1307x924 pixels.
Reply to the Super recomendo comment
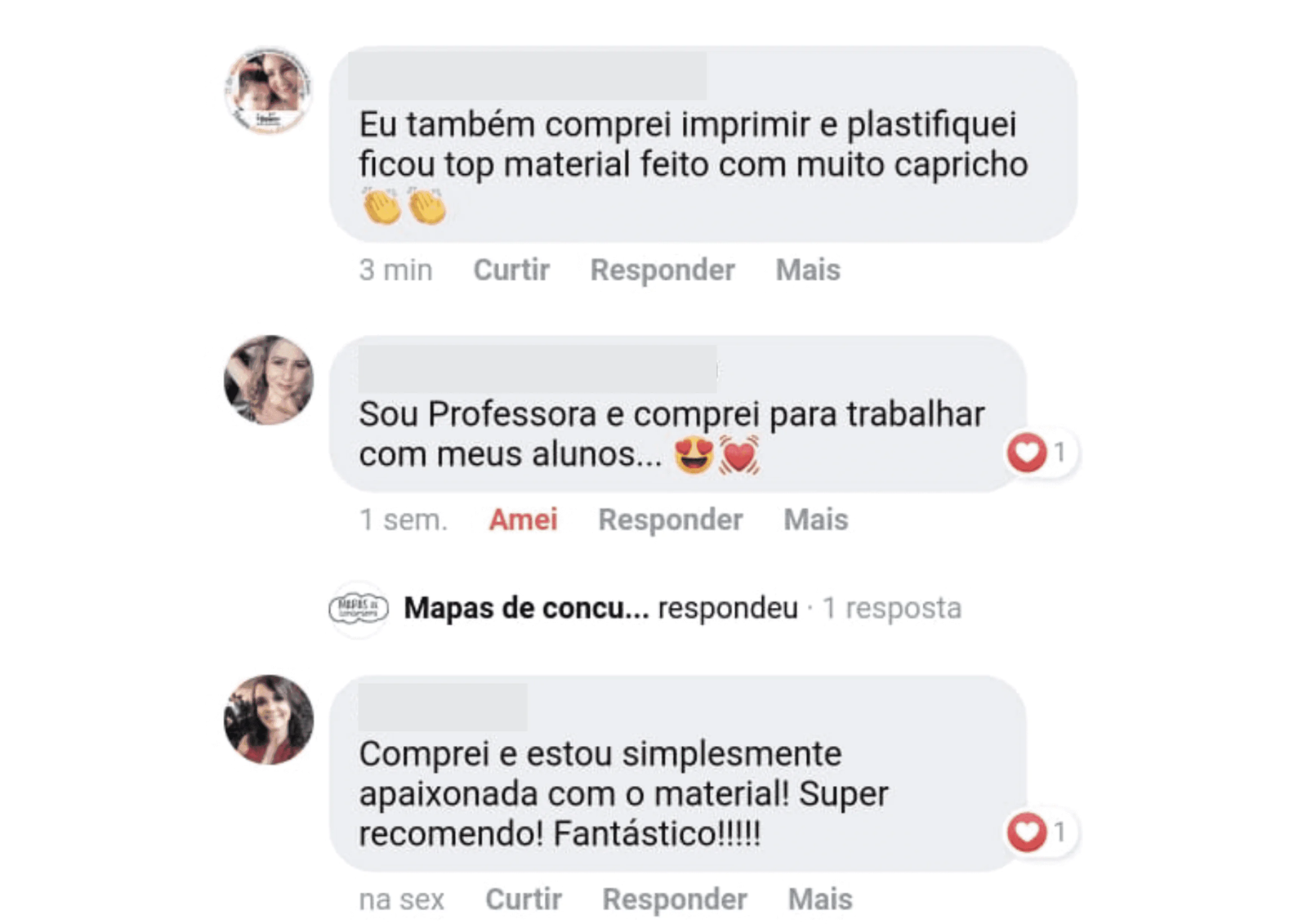(675, 899)
